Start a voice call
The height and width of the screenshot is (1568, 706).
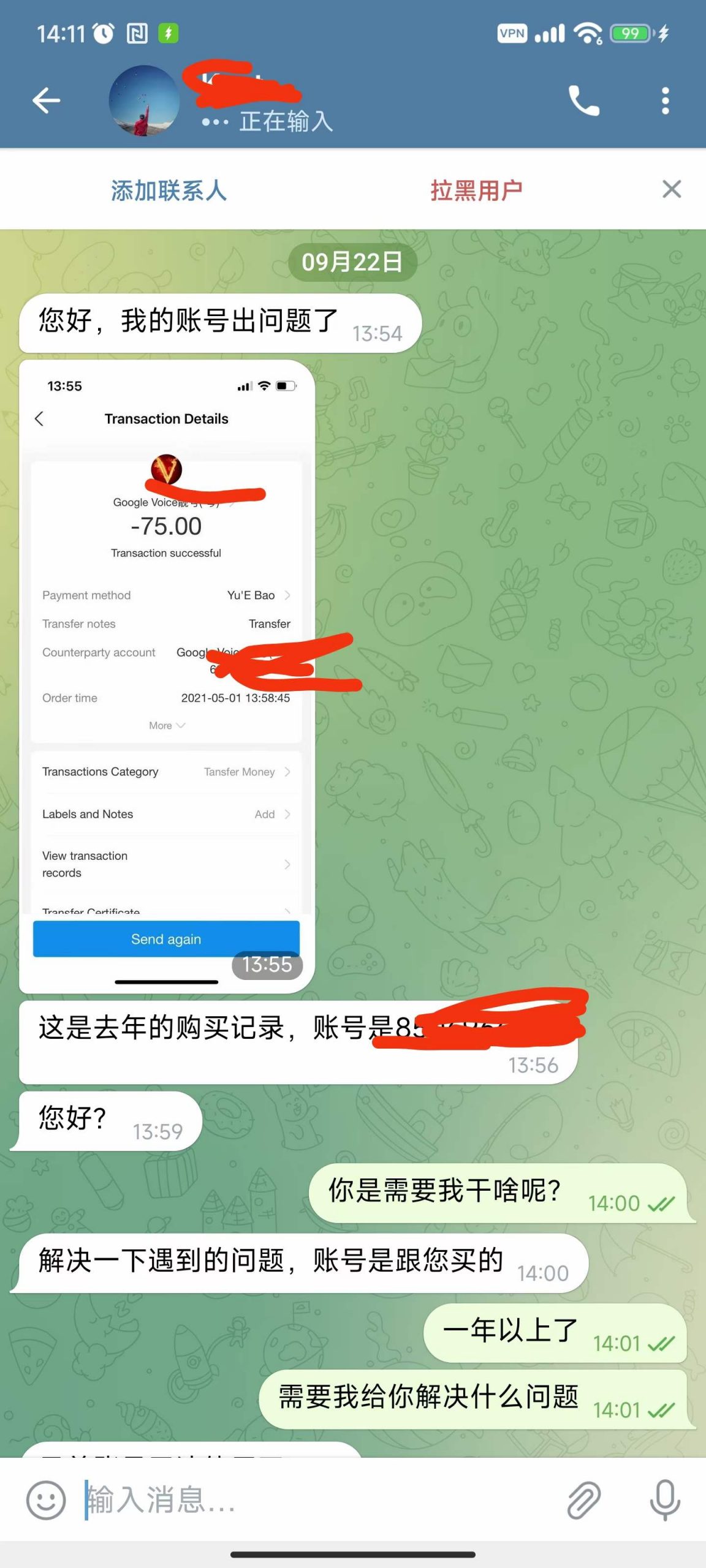point(584,100)
